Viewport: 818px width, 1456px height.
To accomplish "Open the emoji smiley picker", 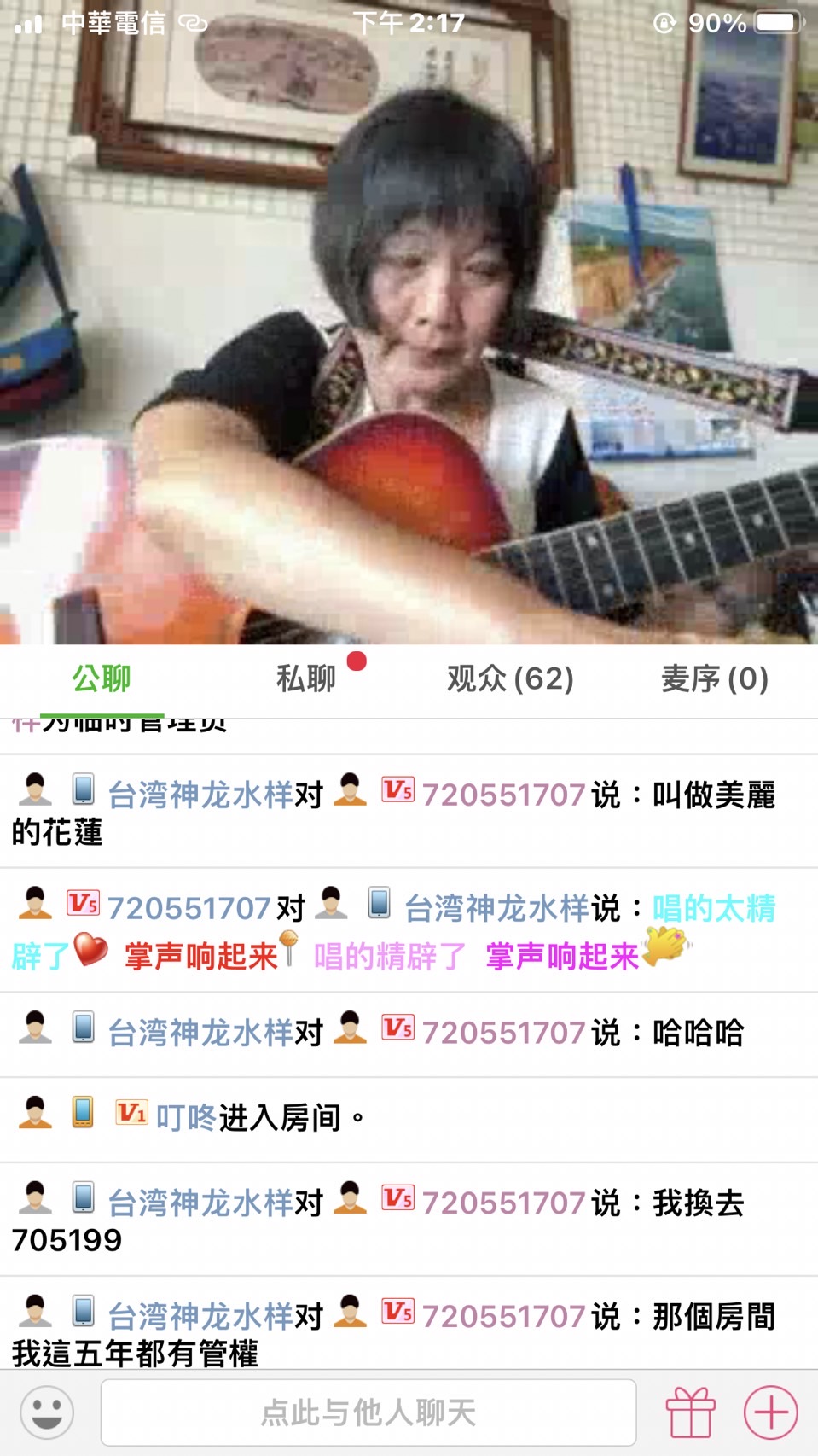I will pos(47,1412).
